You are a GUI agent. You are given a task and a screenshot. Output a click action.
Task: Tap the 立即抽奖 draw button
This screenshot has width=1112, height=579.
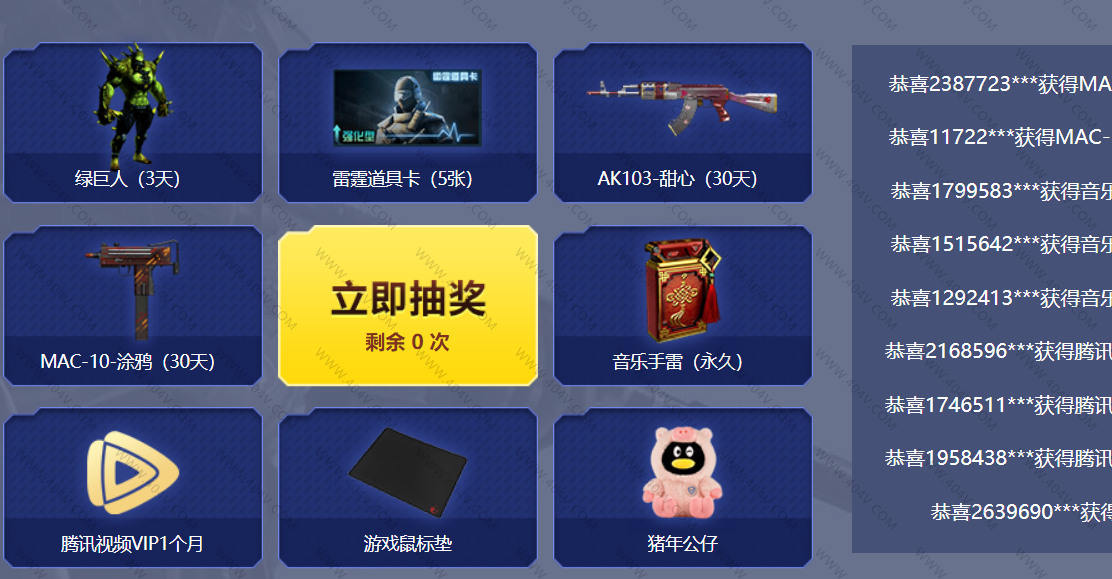408,306
